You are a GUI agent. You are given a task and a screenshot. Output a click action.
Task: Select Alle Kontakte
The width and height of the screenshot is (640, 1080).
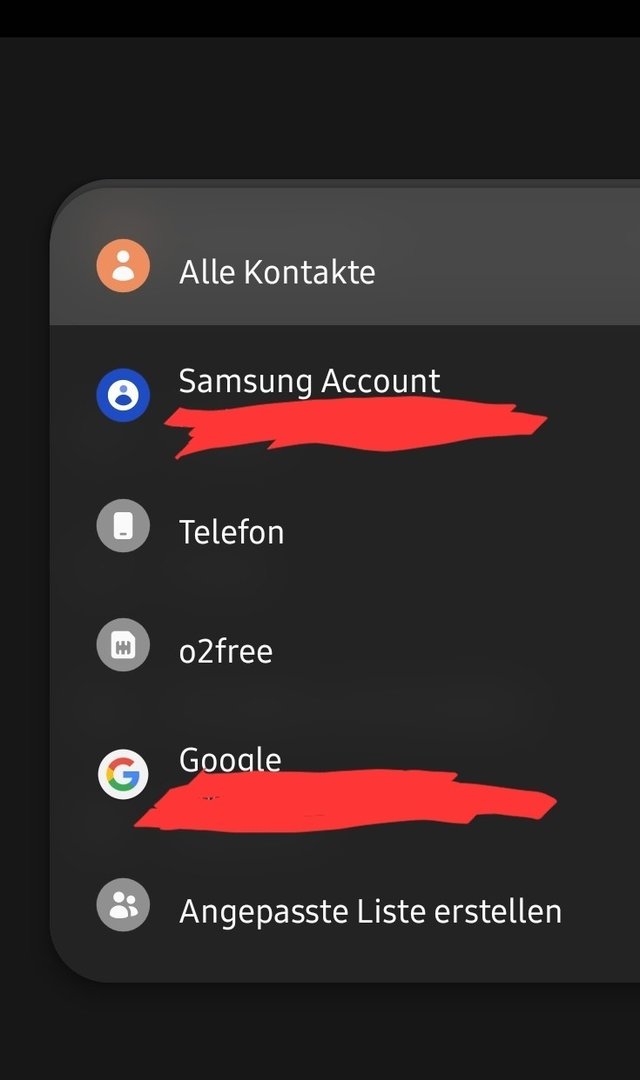click(277, 272)
